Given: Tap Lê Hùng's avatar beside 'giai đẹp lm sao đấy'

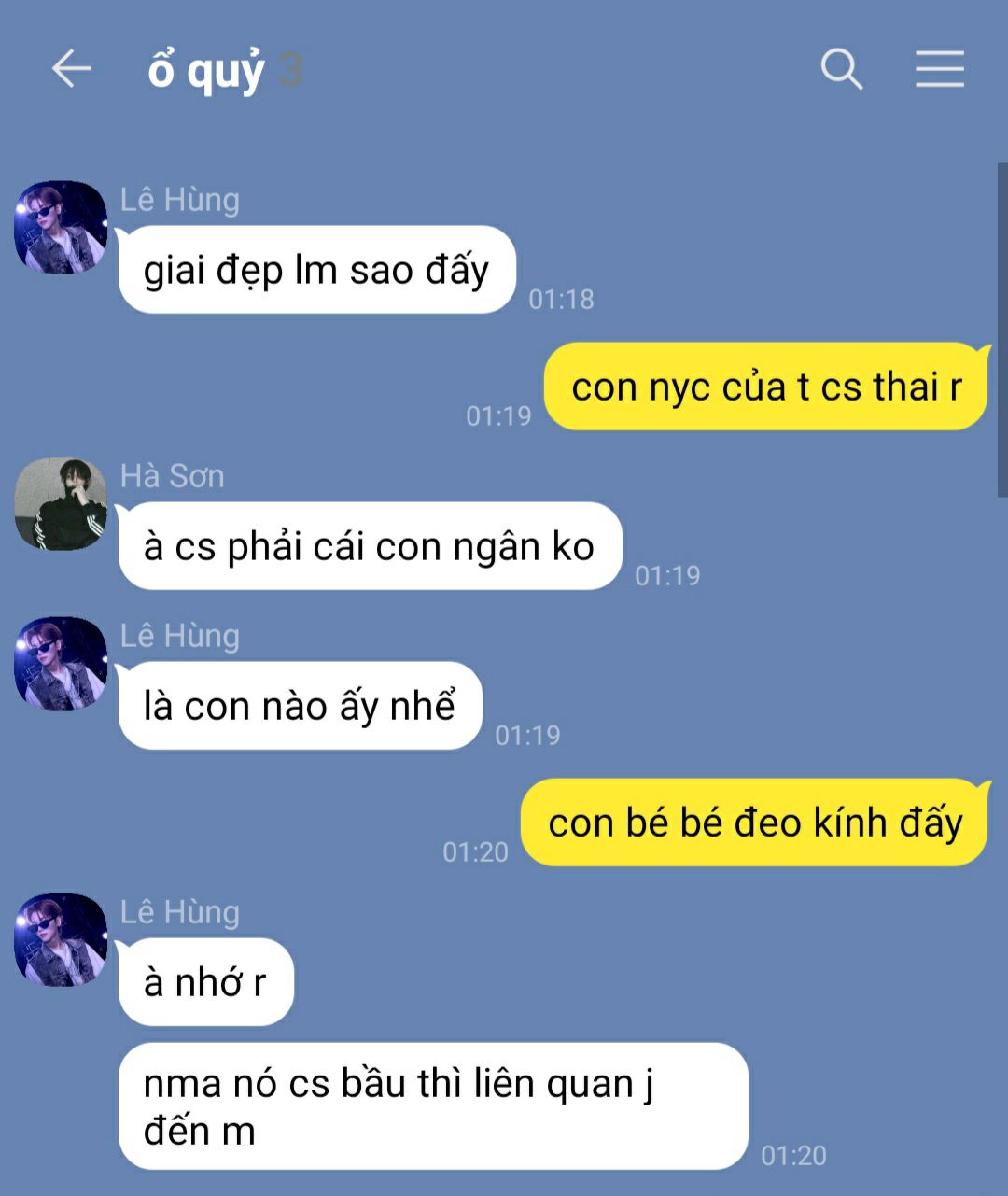Looking at the screenshot, I should coord(61,227).
